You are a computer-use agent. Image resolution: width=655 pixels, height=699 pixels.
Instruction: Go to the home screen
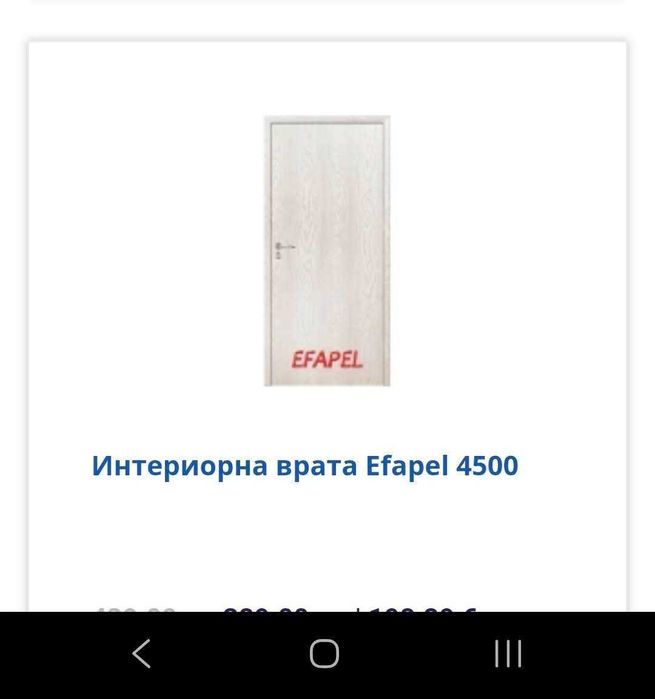(x=324, y=654)
